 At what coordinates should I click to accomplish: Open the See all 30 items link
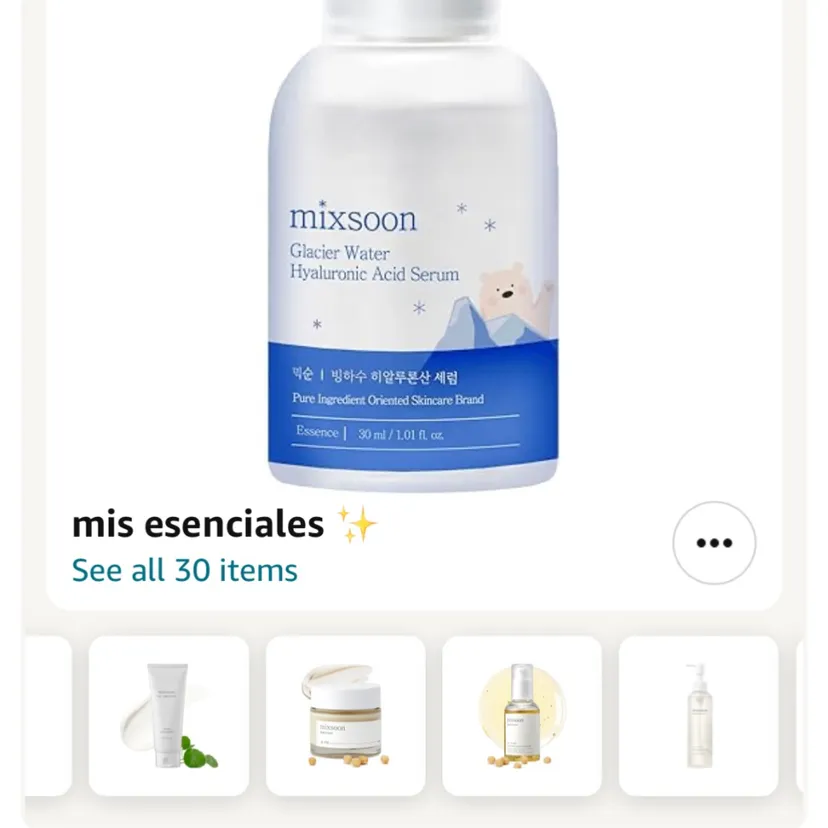pyautogui.click(x=185, y=571)
